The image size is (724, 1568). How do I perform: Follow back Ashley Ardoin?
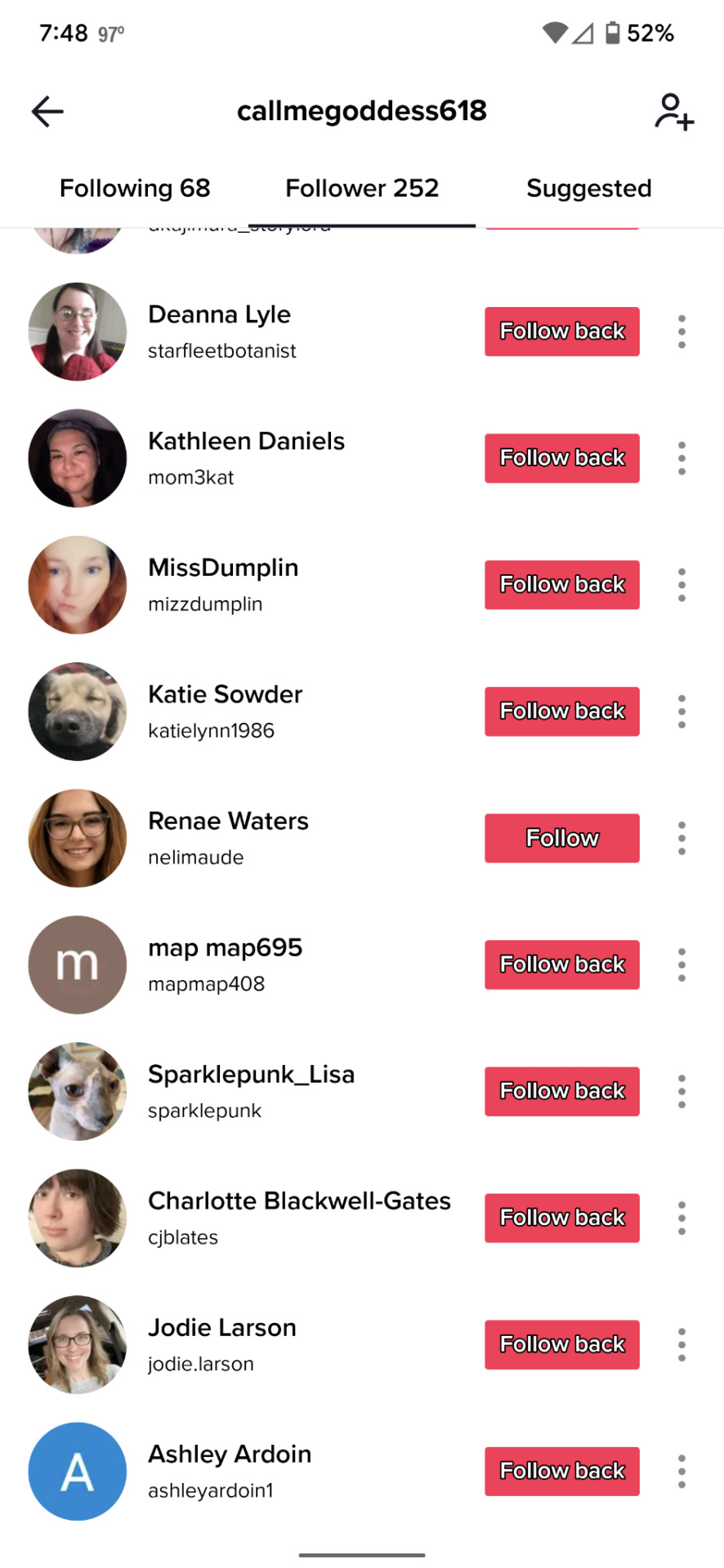click(561, 1471)
